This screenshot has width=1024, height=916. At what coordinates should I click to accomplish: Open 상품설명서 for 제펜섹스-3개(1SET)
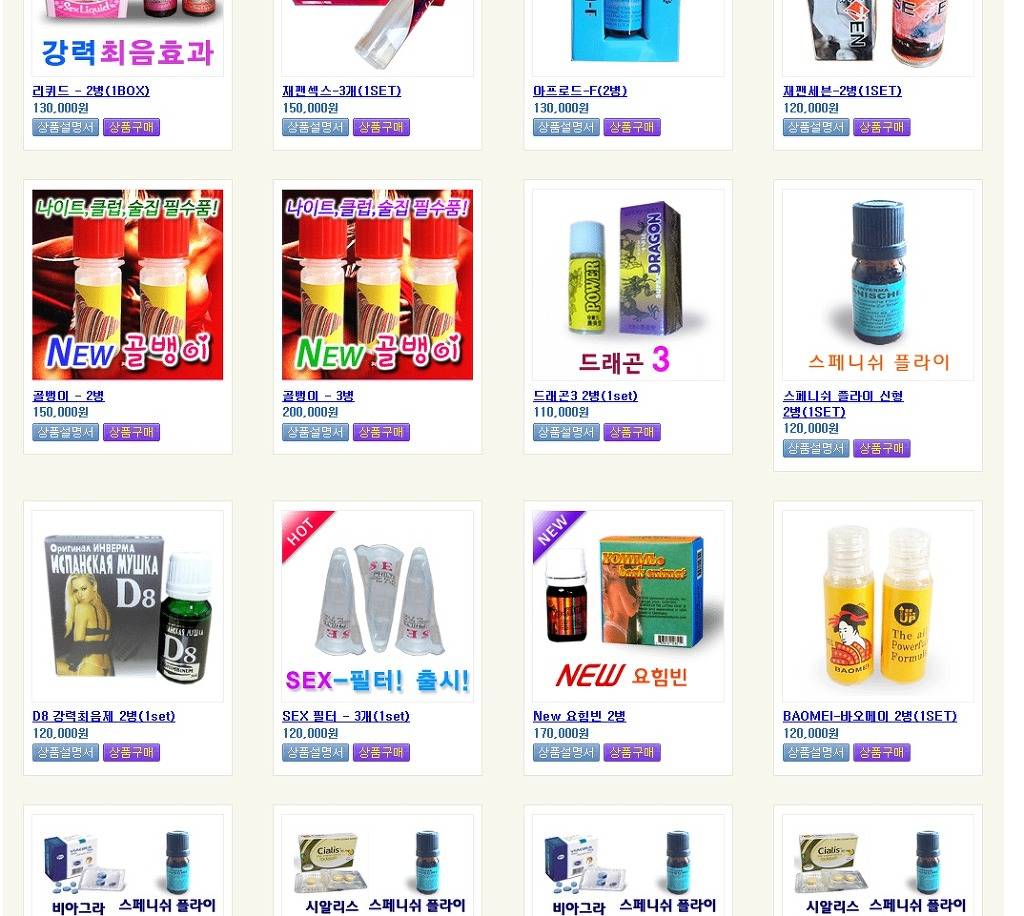pyautogui.click(x=315, y=127)
